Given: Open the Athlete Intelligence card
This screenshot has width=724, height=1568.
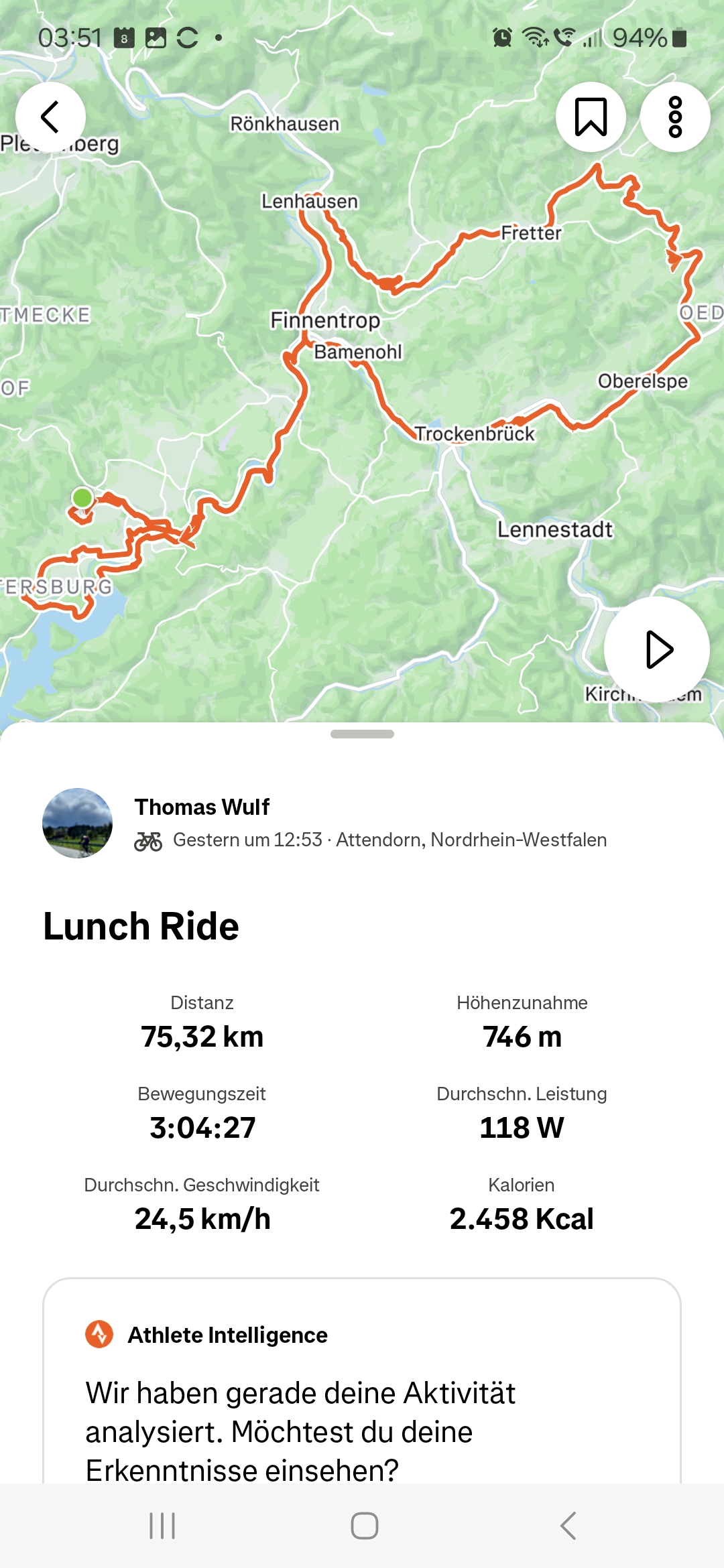Looking at the screenshot, I should [362, 1380].
